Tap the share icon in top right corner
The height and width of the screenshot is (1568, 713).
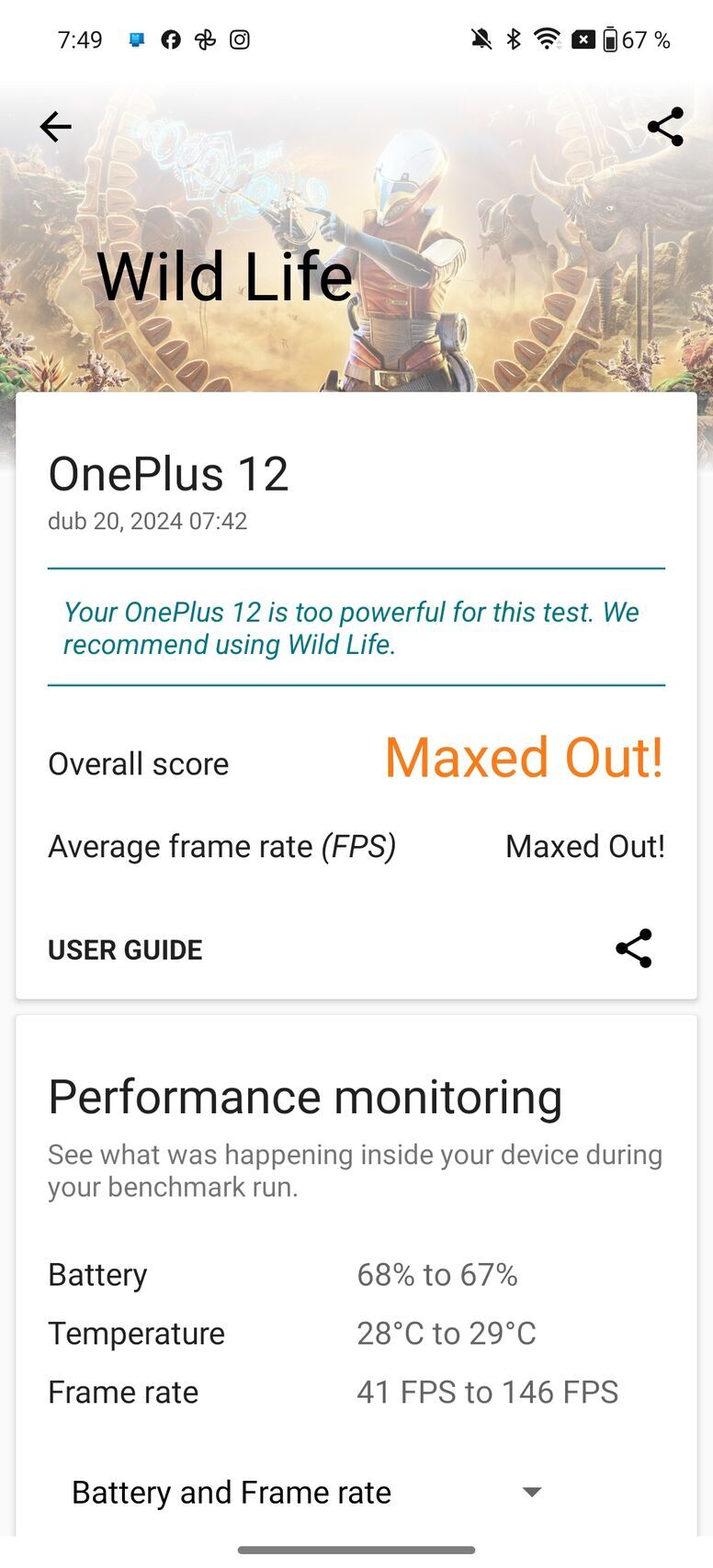pos(664,127)
